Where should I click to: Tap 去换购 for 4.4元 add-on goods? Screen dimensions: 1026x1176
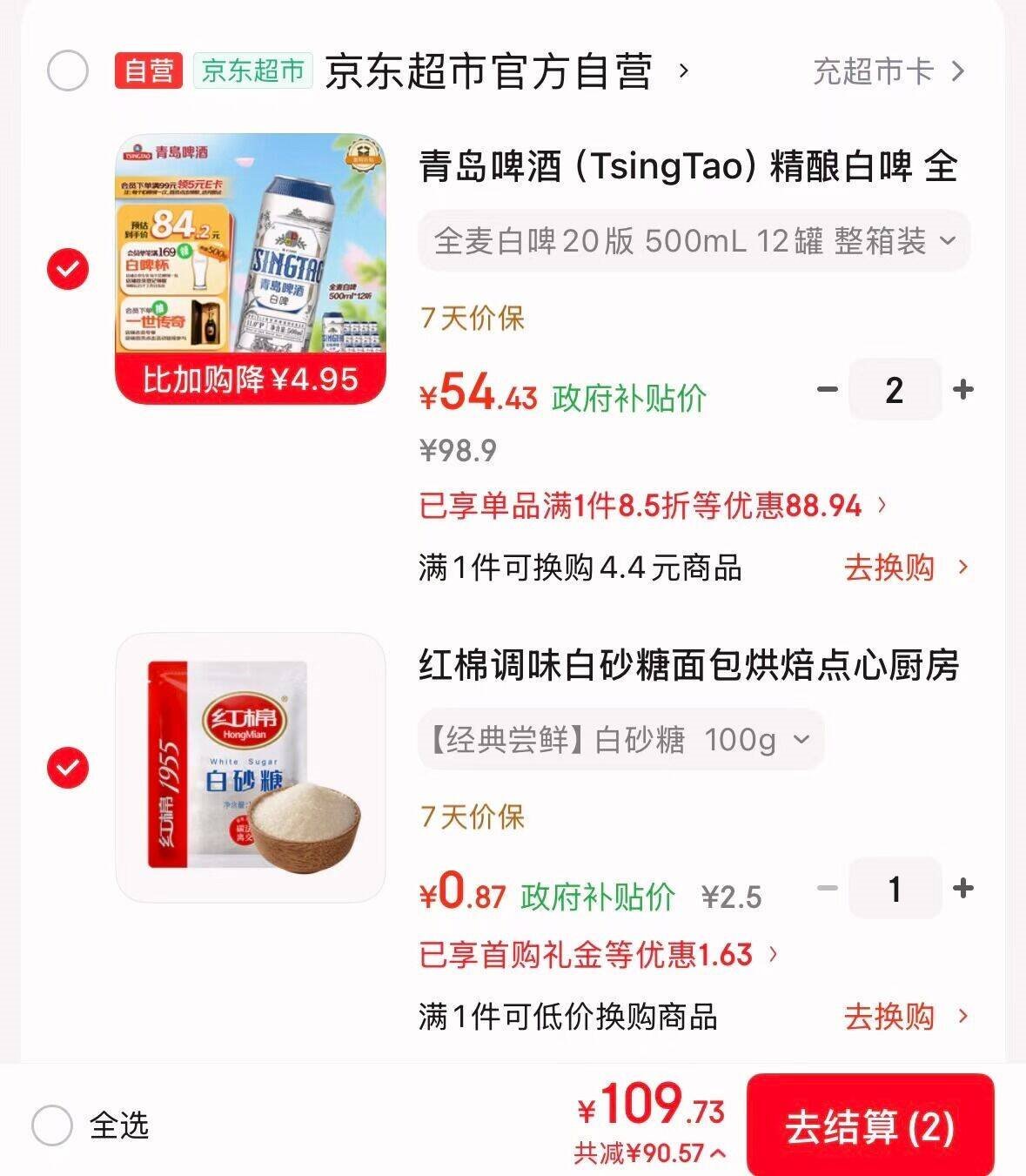coord(905,568)
